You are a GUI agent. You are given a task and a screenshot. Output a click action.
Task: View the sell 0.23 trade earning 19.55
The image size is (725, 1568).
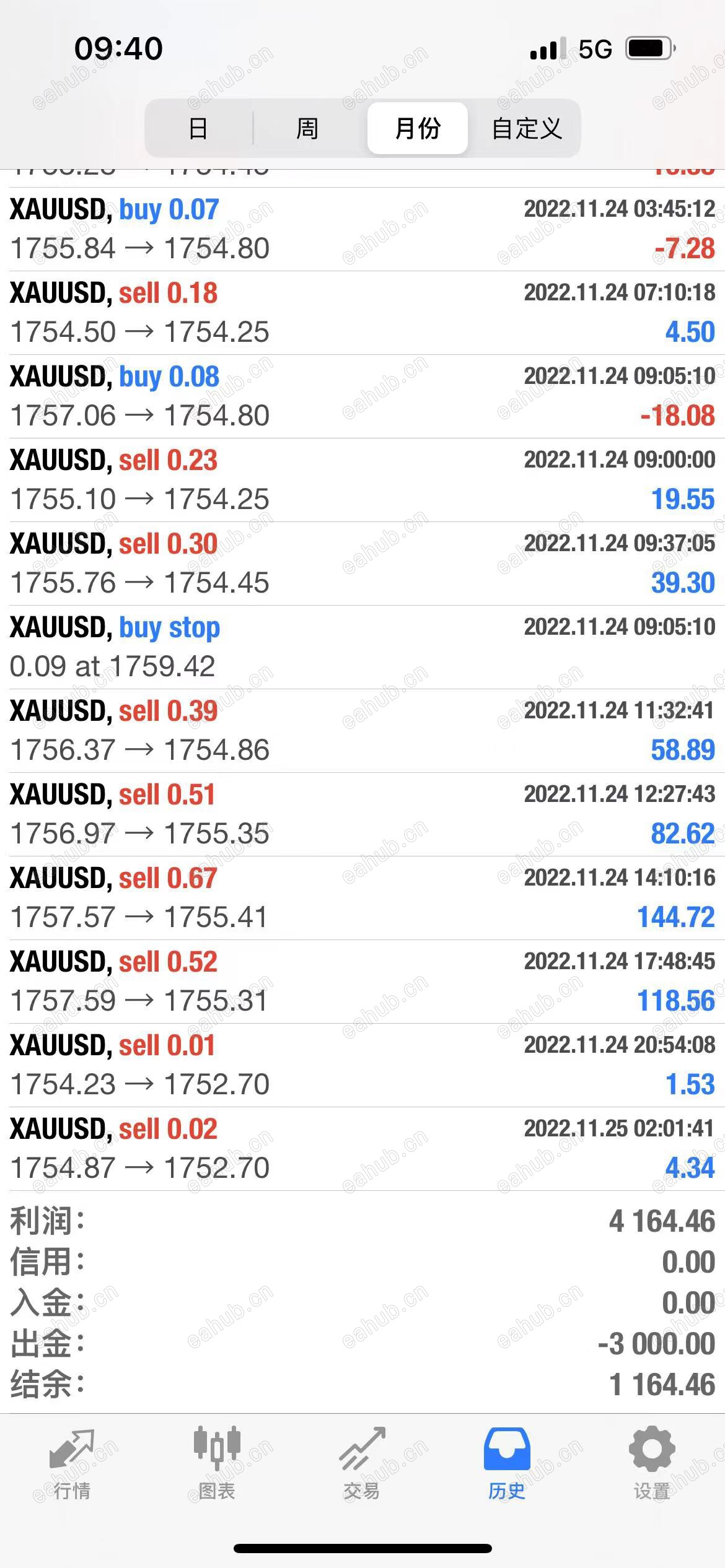coord(362,480)
